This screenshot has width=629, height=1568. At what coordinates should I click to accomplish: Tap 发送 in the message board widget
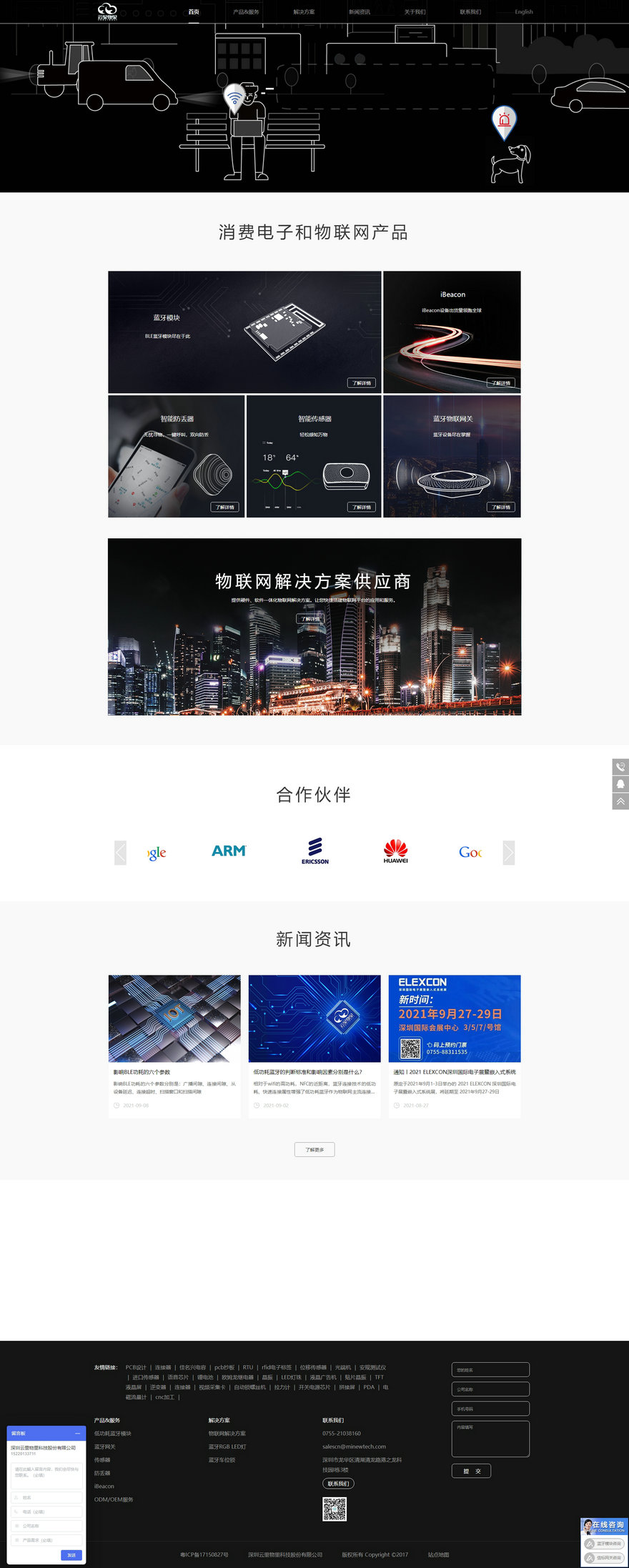point(71,1555)
